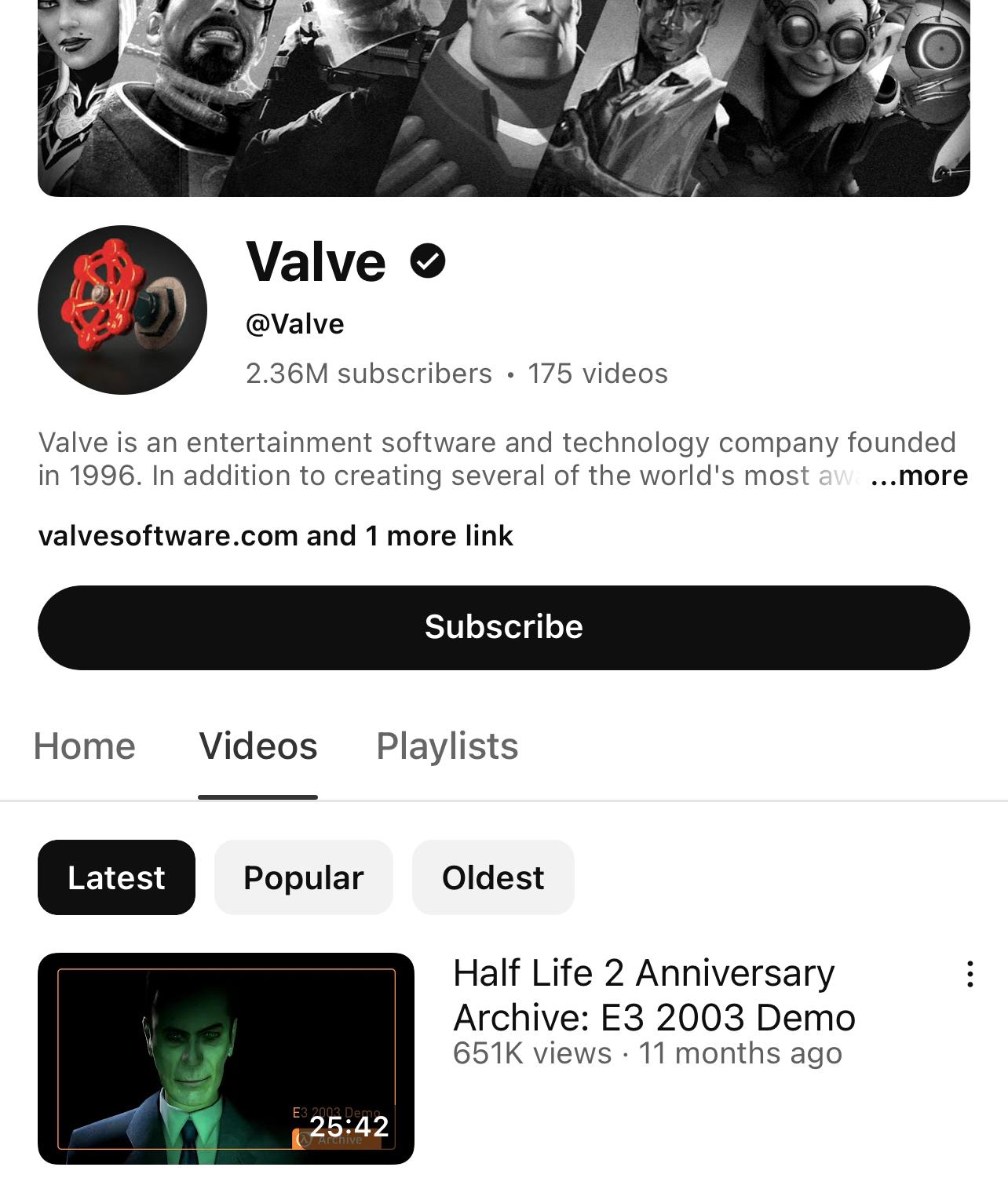1008x1189 pixels.
Task: Switch to the Home tab
Action: click(x=85, y=746)
